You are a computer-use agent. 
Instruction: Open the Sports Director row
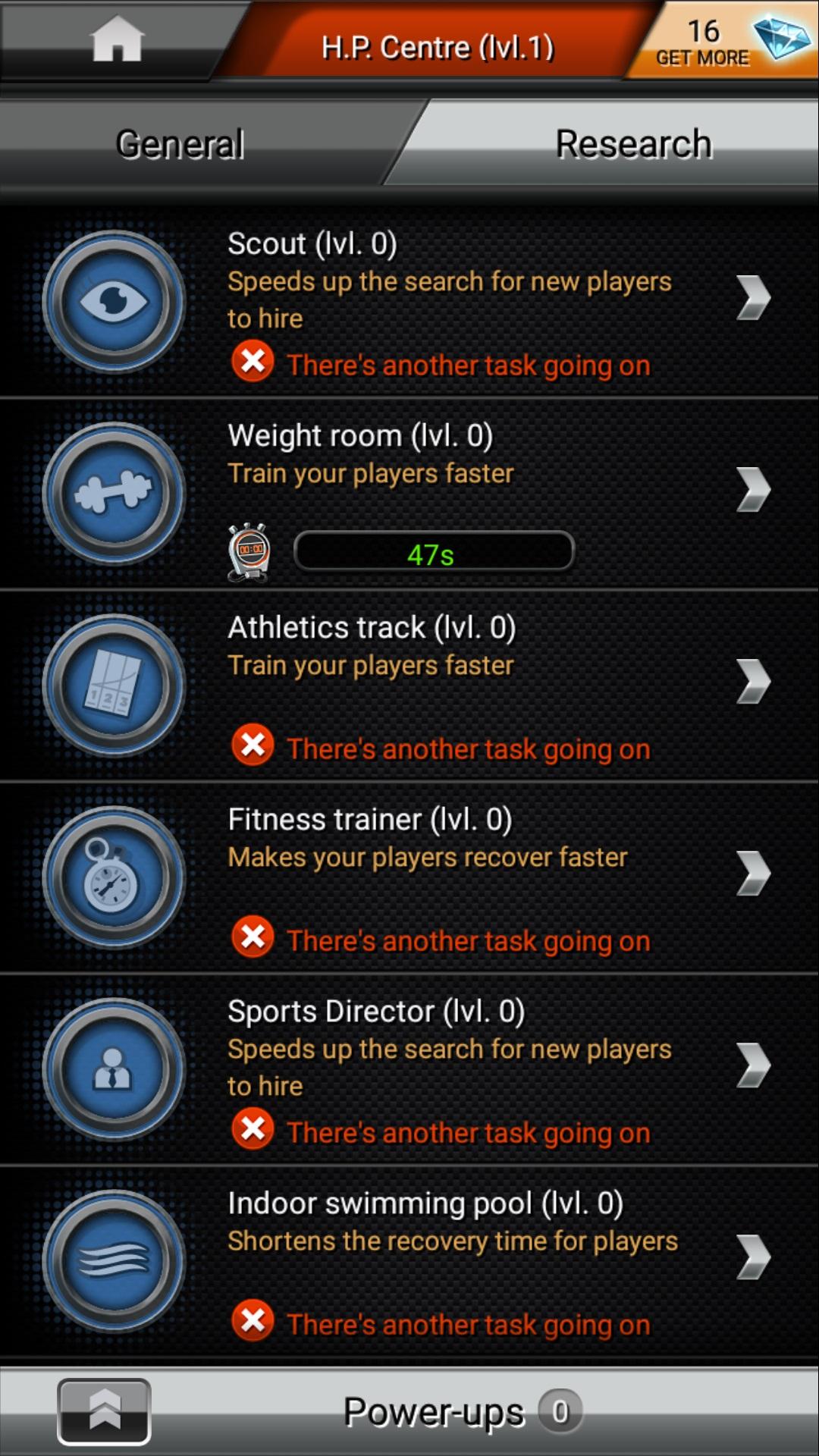409,1069
